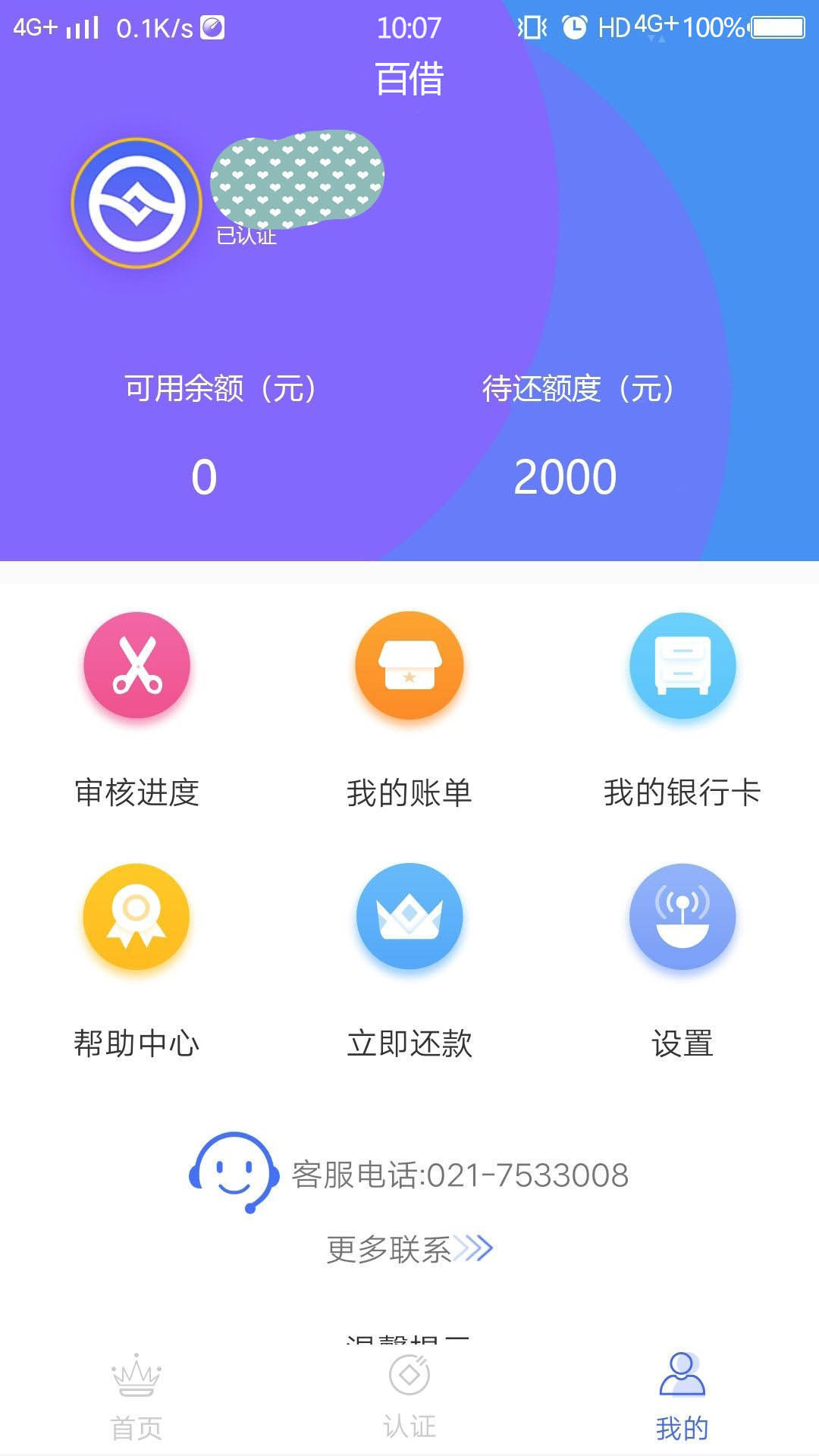Viewport: 819px width, 1456px height.
Task: Open 更多联系 more contact options
Action: (409, 1249)
